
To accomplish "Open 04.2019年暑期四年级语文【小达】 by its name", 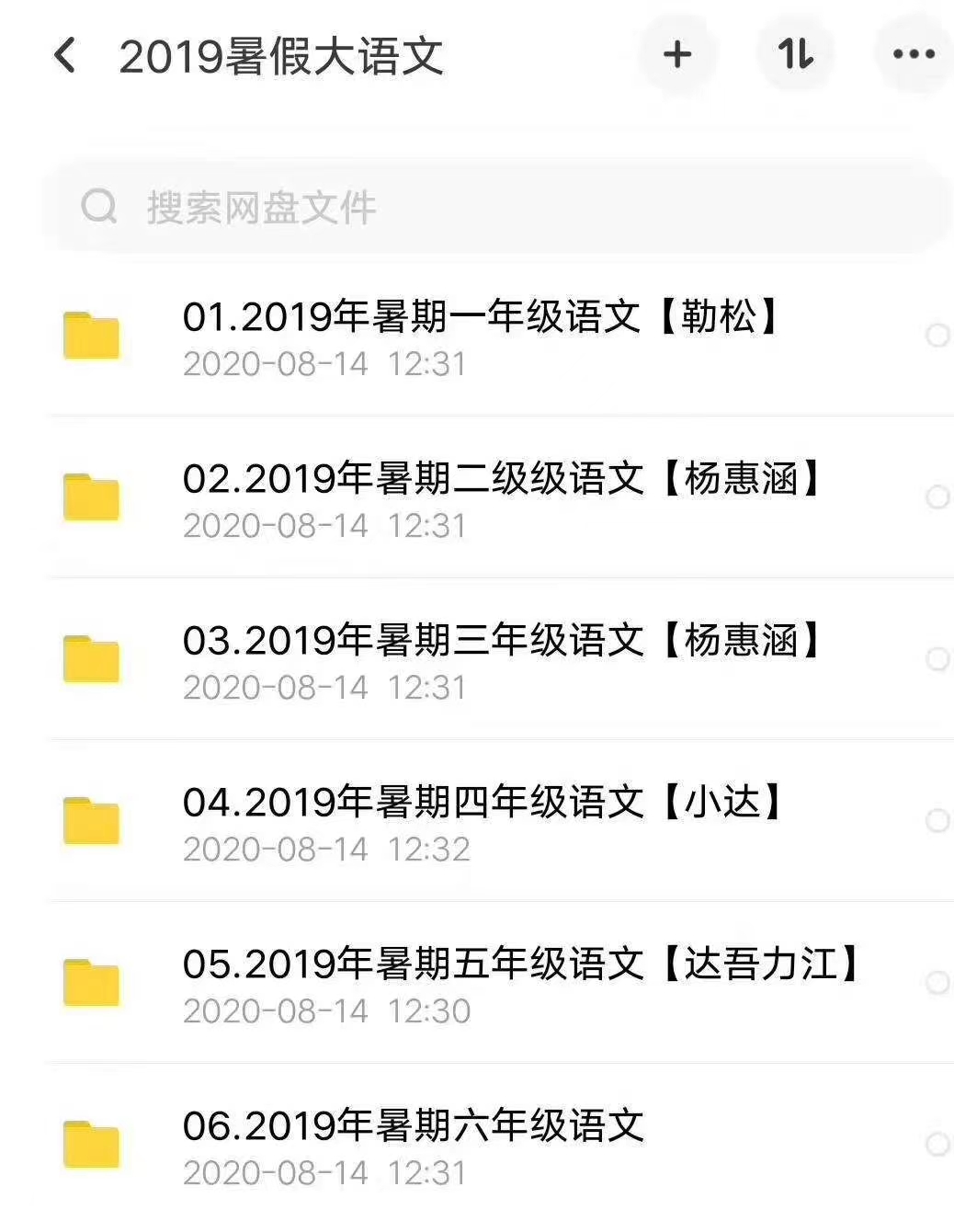I will click(x=478, y=802).
